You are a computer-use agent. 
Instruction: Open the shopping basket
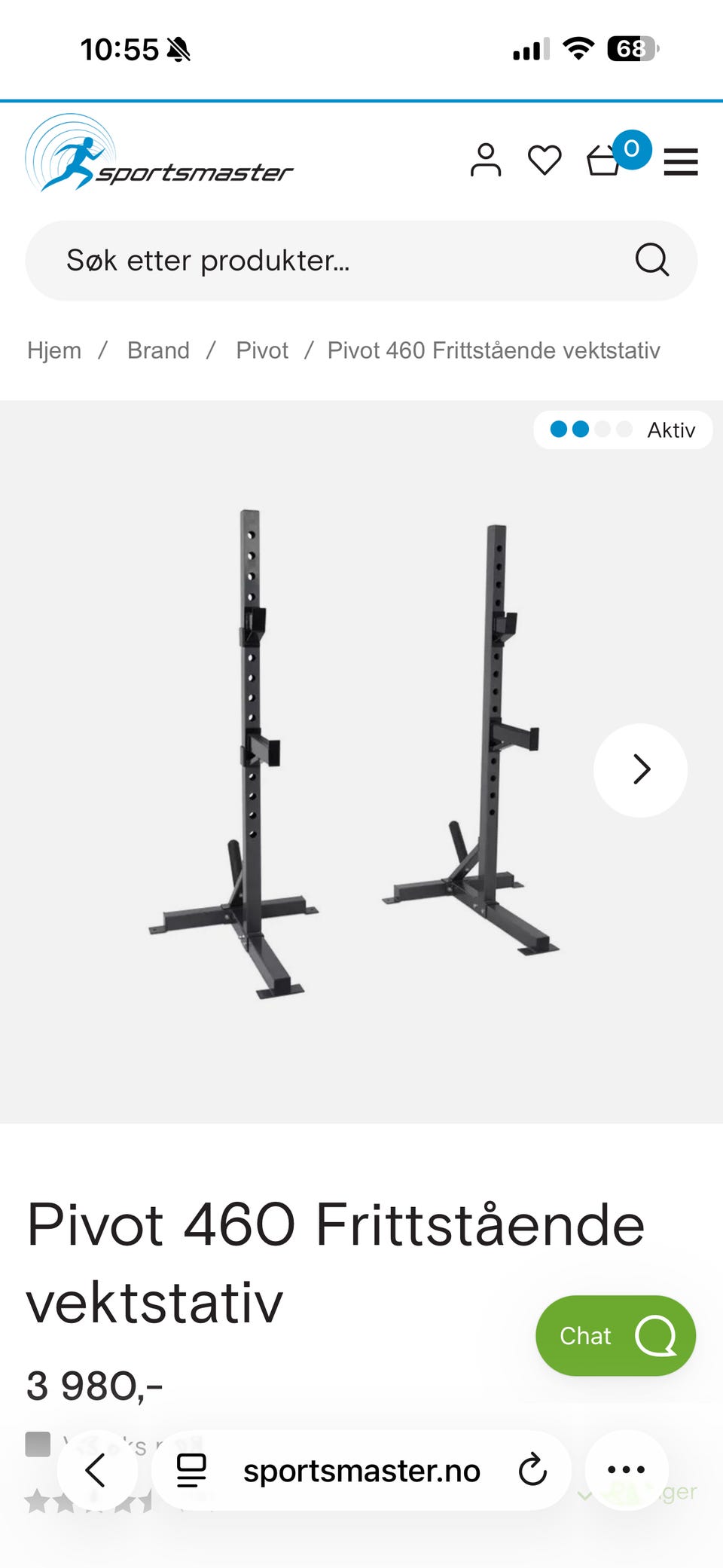tap(603, 160)
